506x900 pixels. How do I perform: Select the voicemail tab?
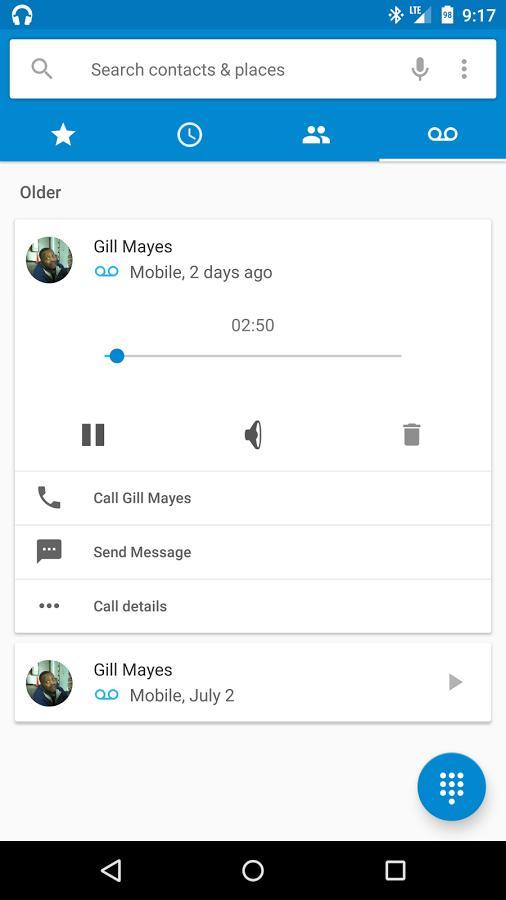(x=442, y=135)
